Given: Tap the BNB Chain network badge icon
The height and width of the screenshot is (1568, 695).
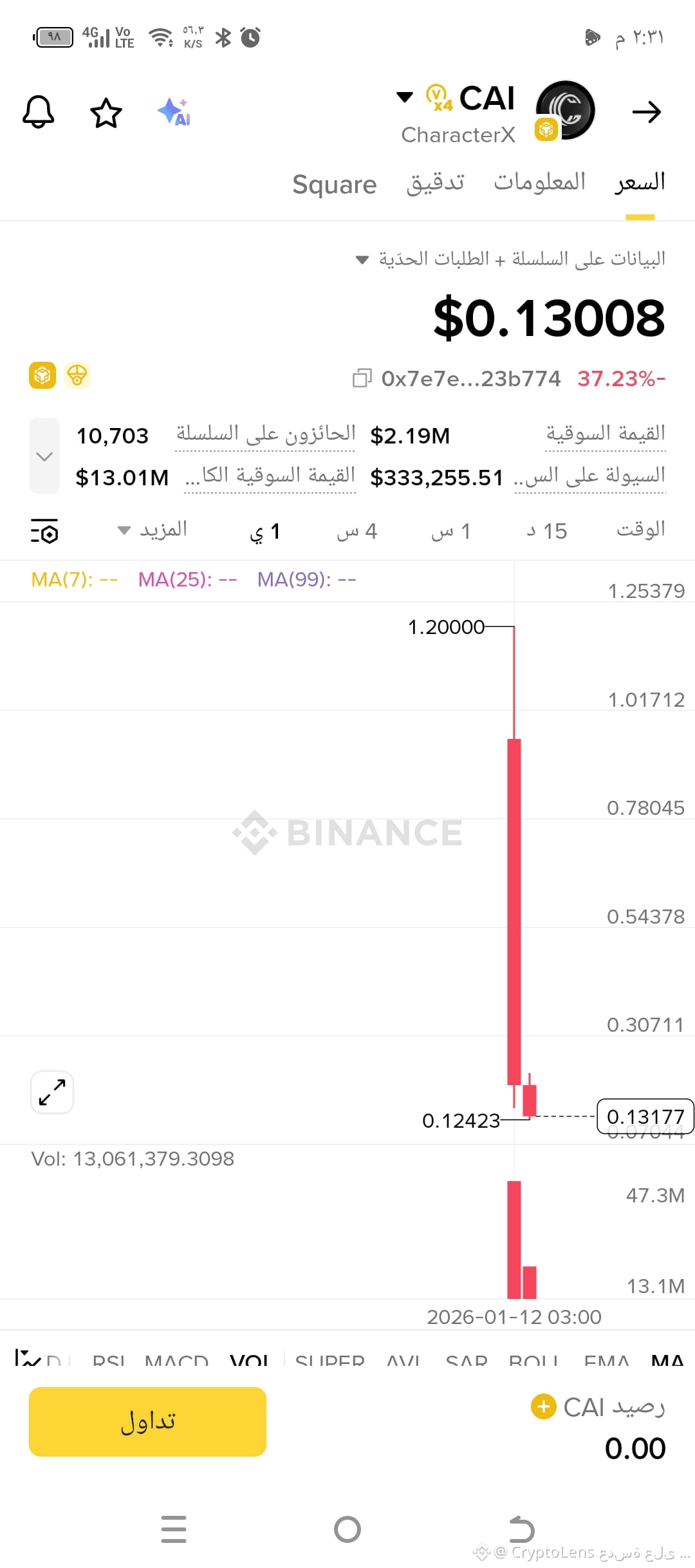Looking at the screenshot, I should tap(41, 375).
